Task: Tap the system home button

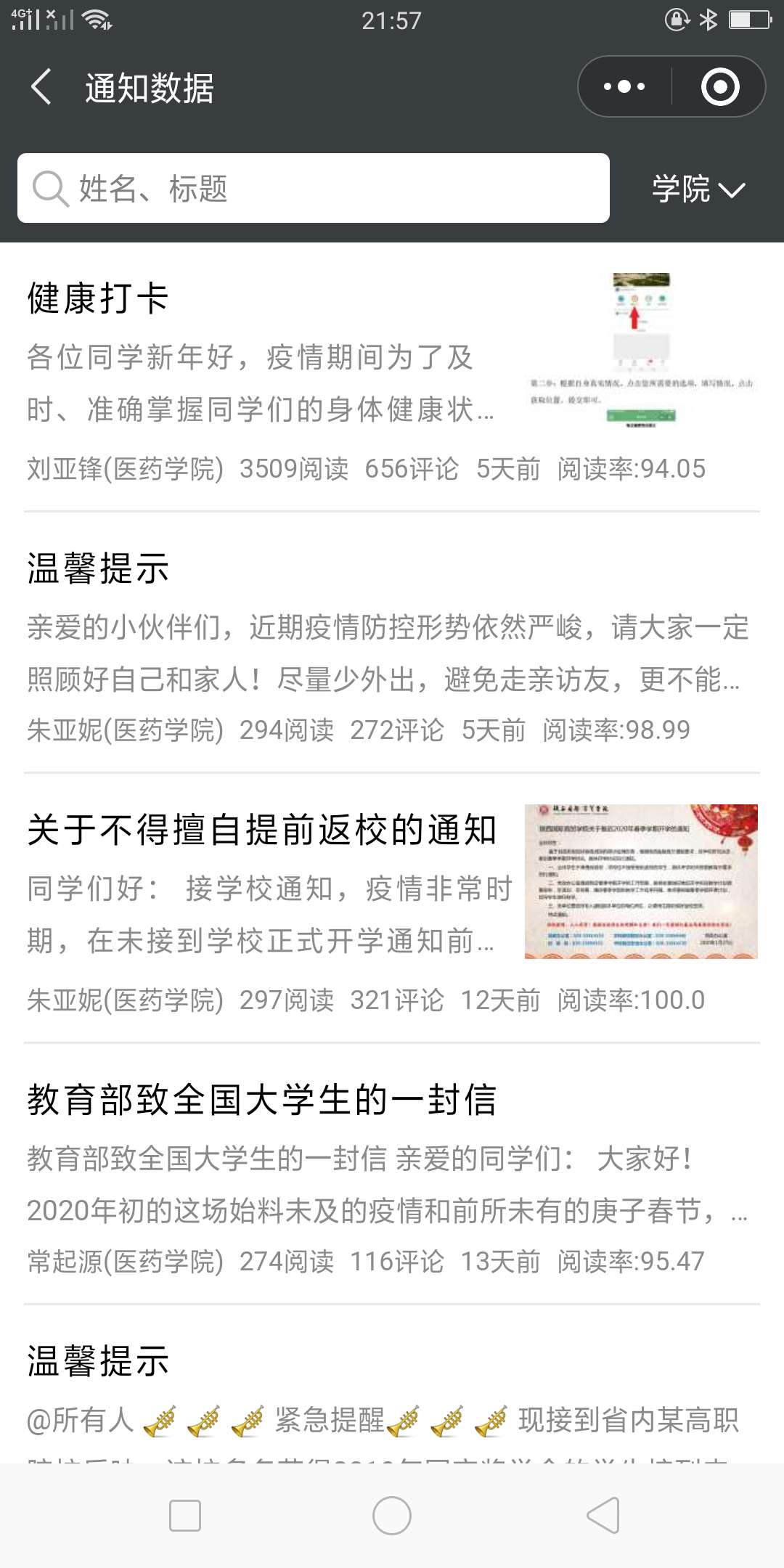Action: 392,1516
